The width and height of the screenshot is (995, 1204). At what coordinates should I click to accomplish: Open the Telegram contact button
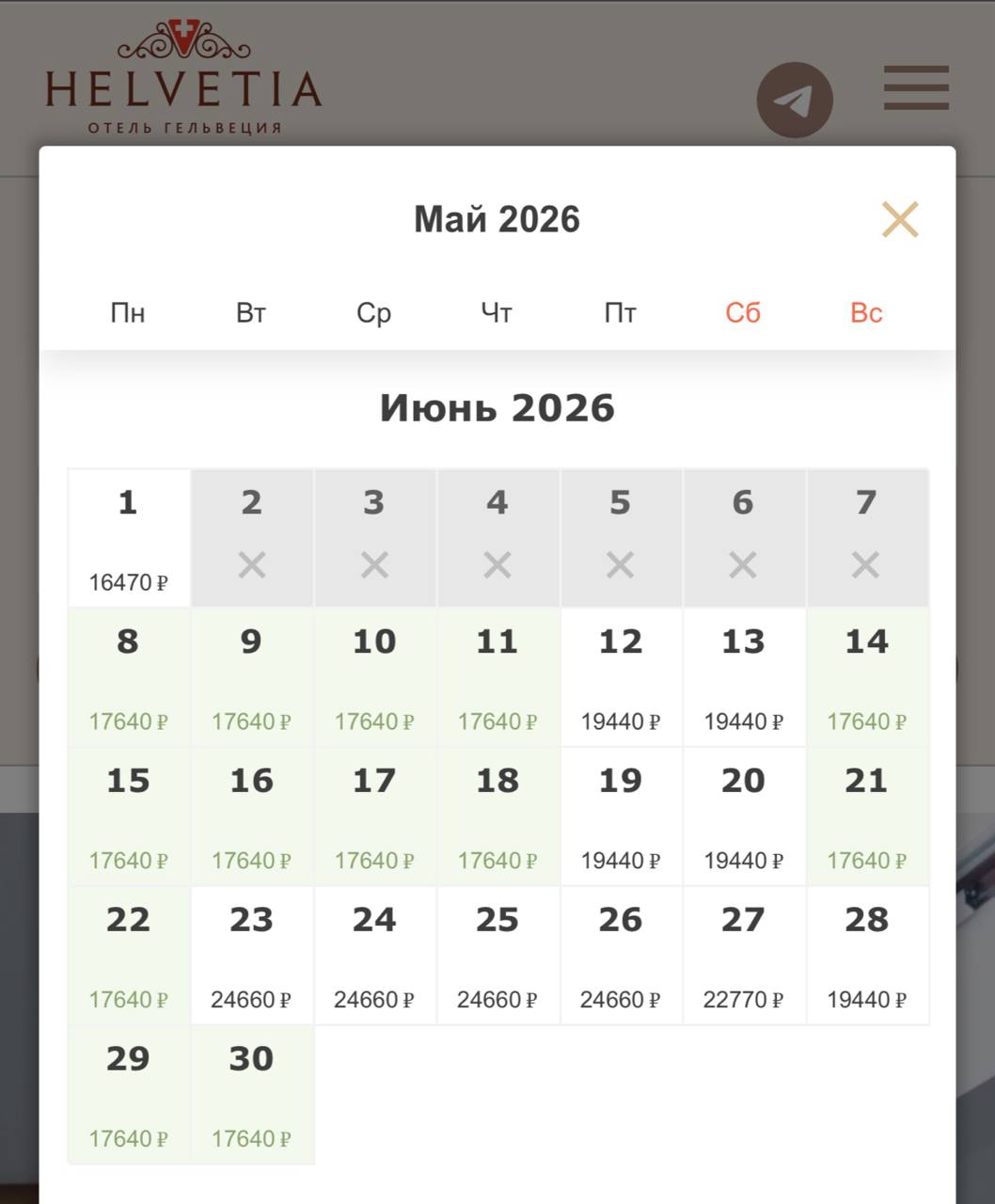tap(795, 100)
